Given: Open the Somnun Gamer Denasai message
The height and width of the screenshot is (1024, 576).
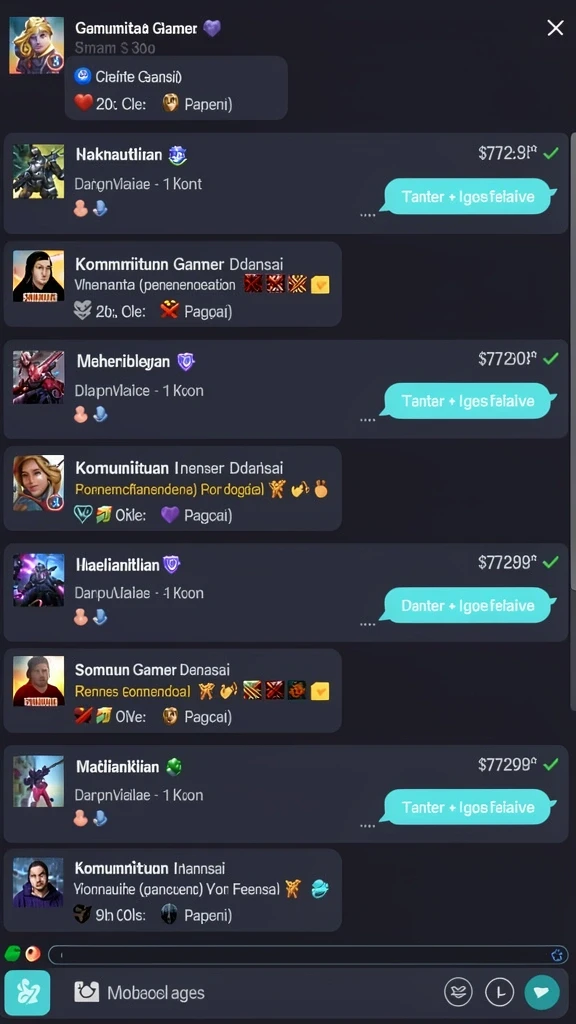Looking at the screenshot, I should (x=172, y=690).
